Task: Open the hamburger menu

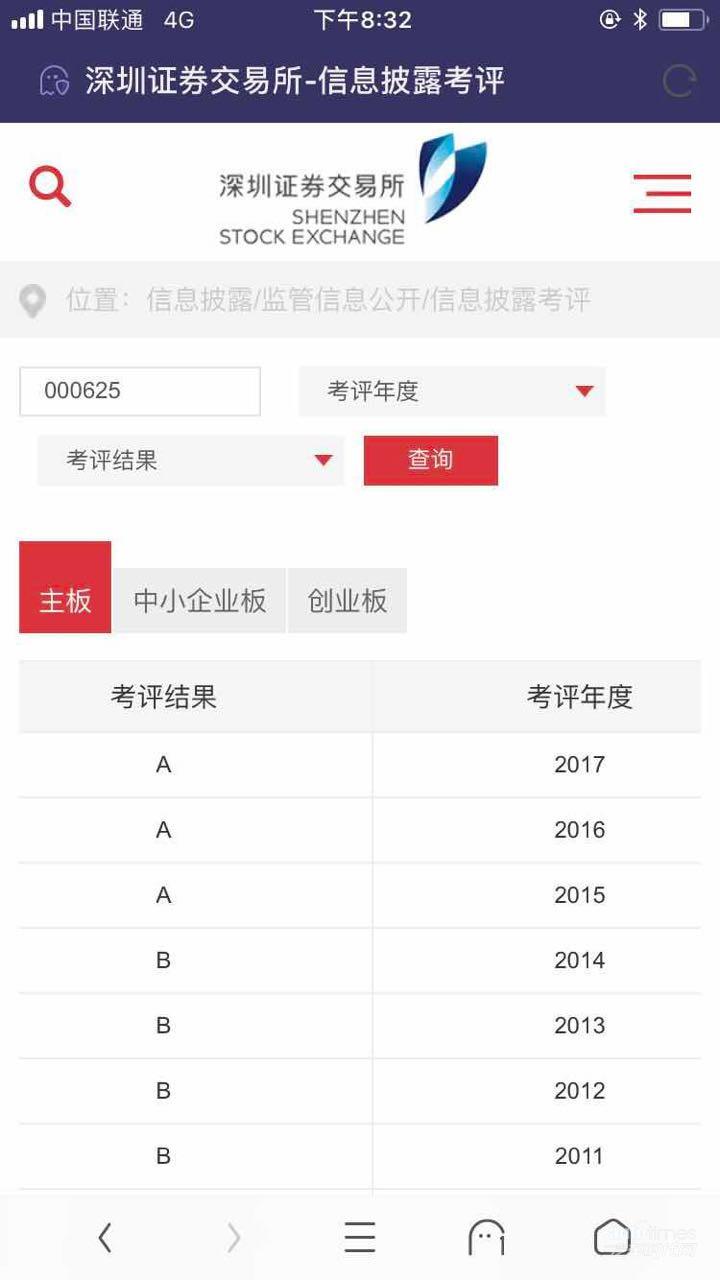Action: tap(662, 193)
